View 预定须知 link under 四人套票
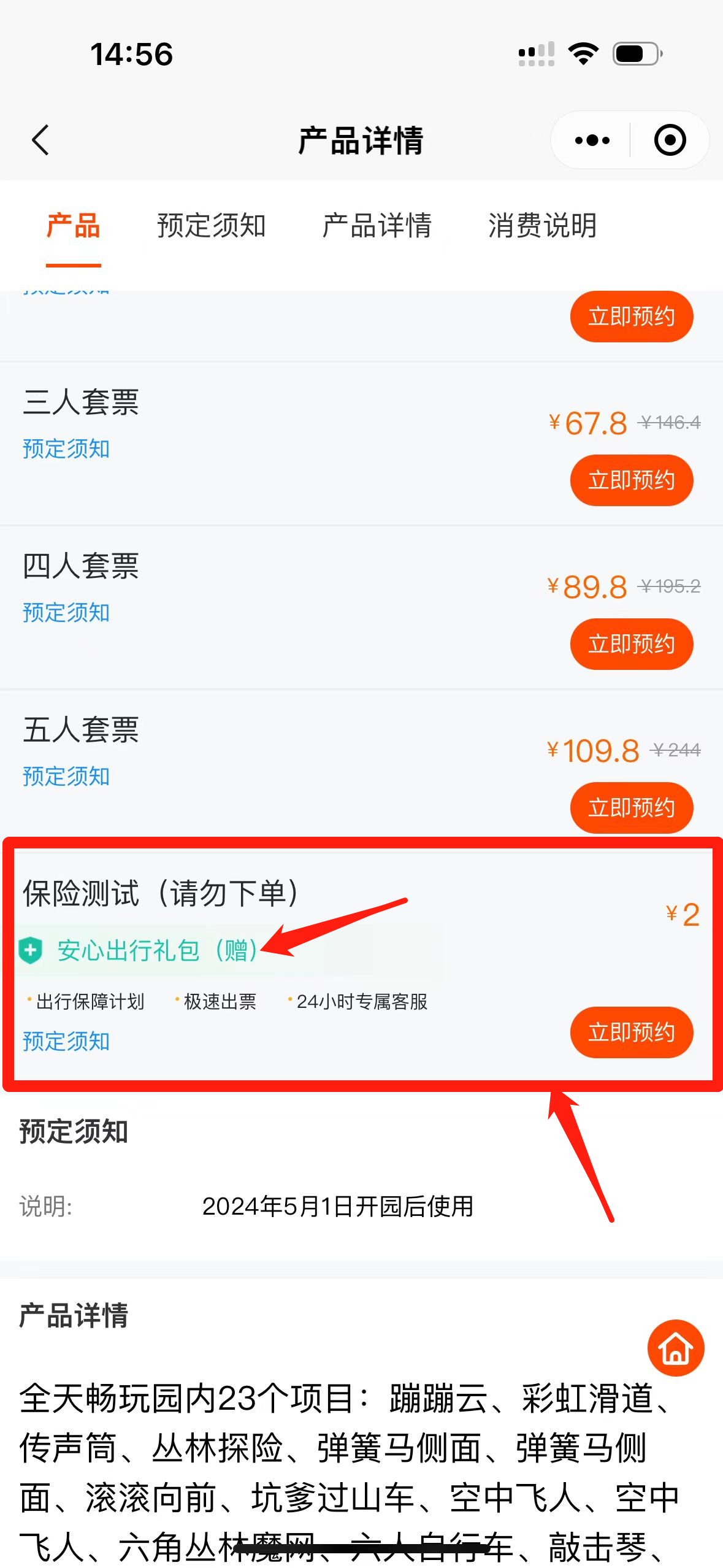This screenshot has height=1568, width=723. click(66, 613)
